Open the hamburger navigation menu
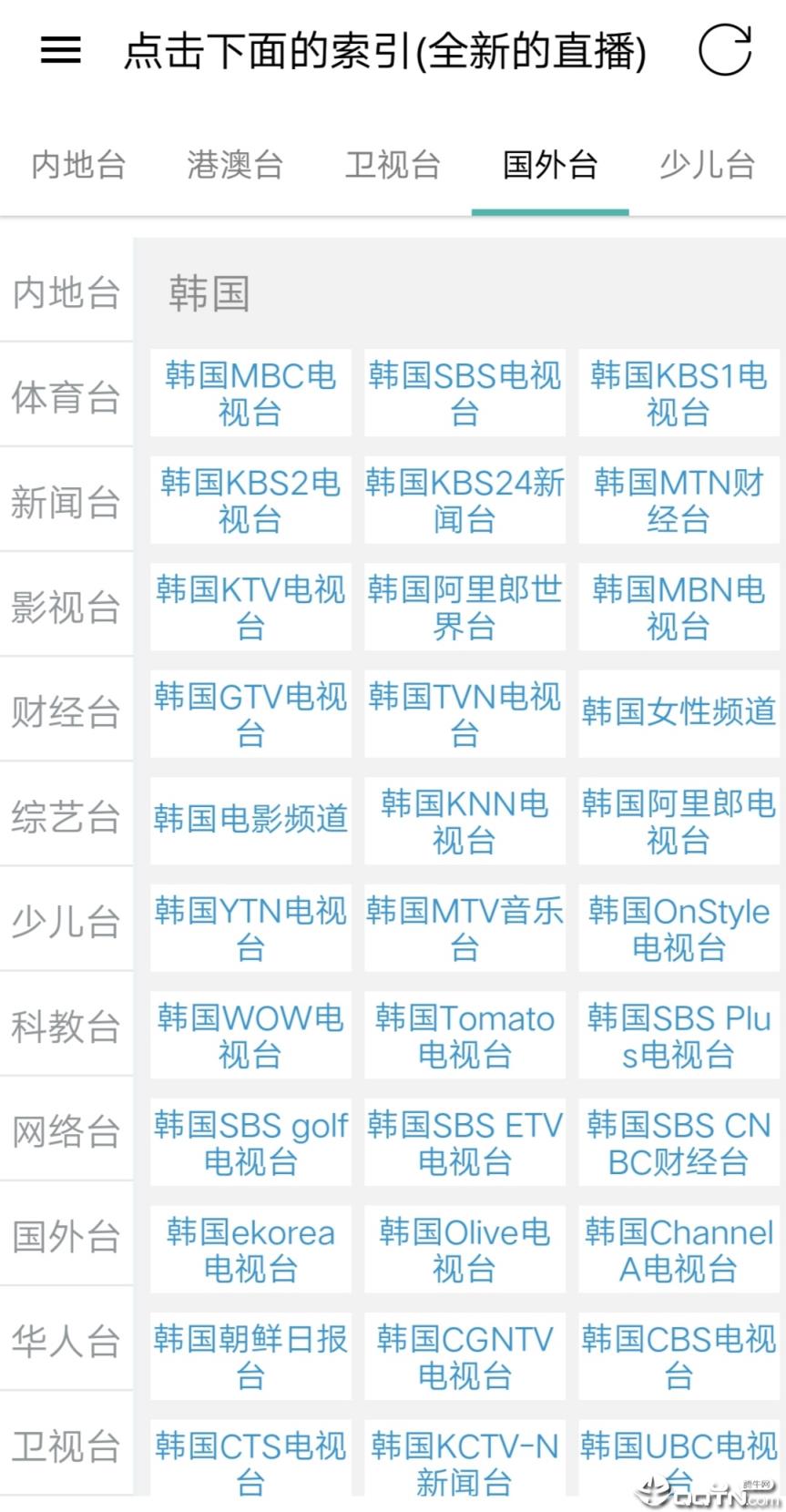This screenshot has width=786, height=1512. (59, 50)
